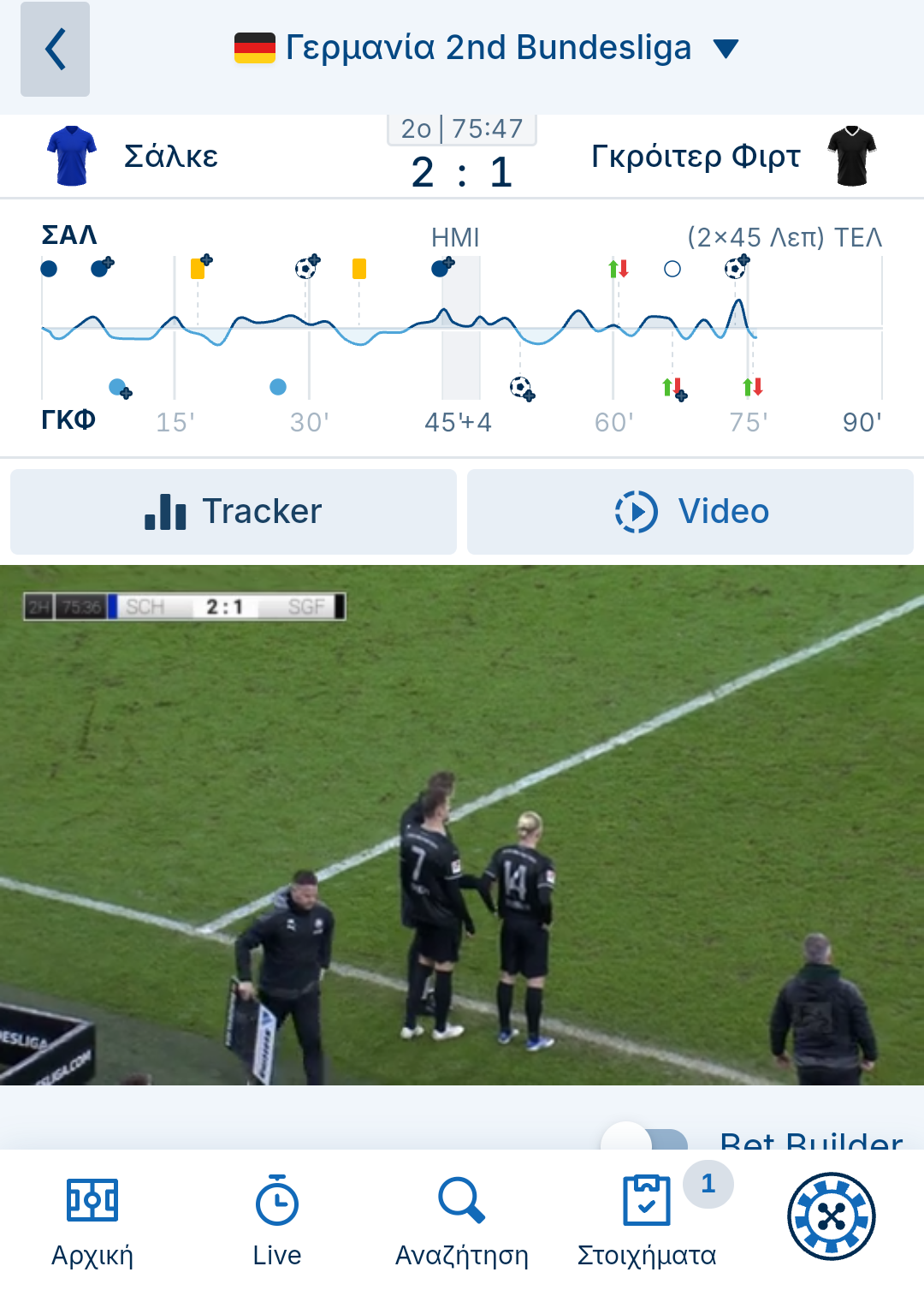This screenshot has width=924, height=1290.
Task: Open the Γερμανία 2nd Bundesliga league dropdown
Action: tap(486, 49)
